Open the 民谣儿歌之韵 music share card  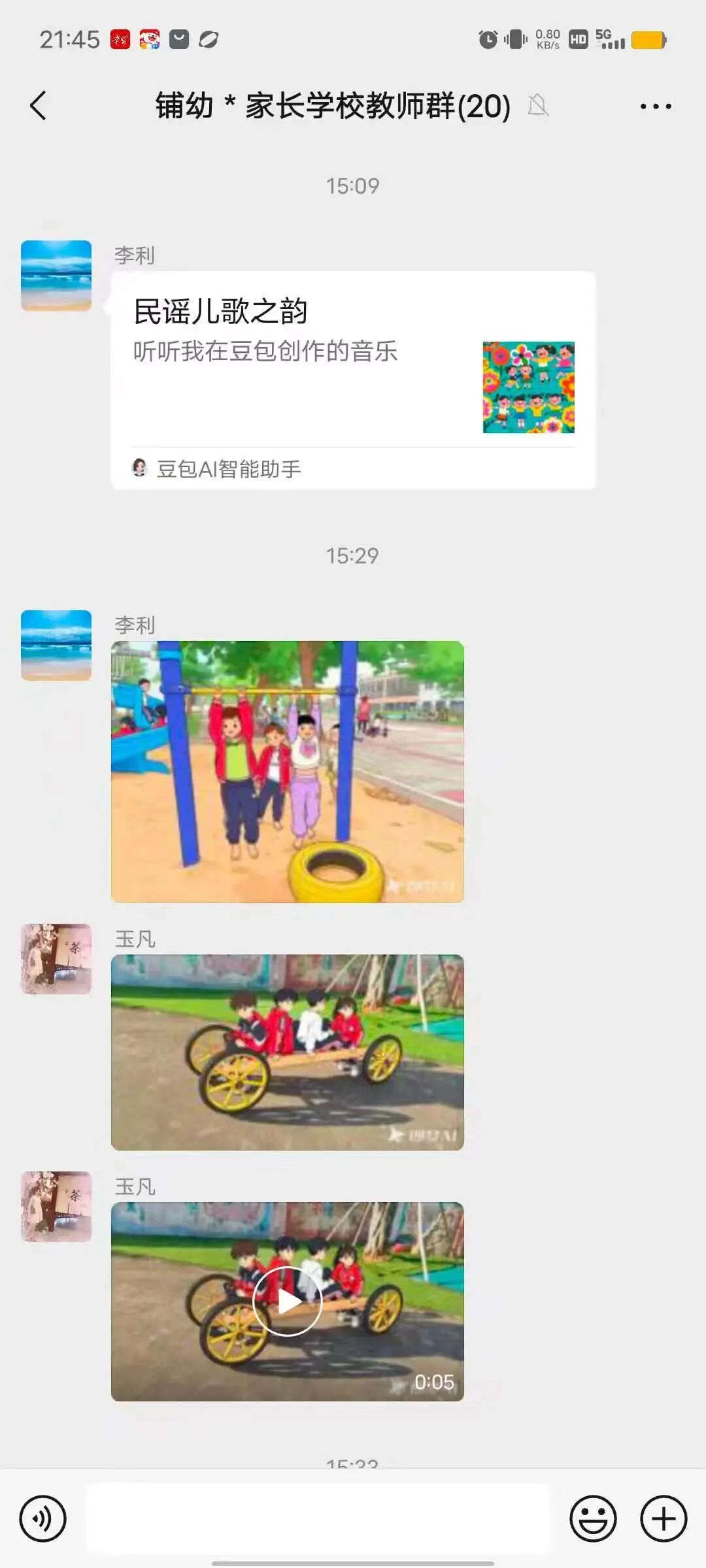353,379
